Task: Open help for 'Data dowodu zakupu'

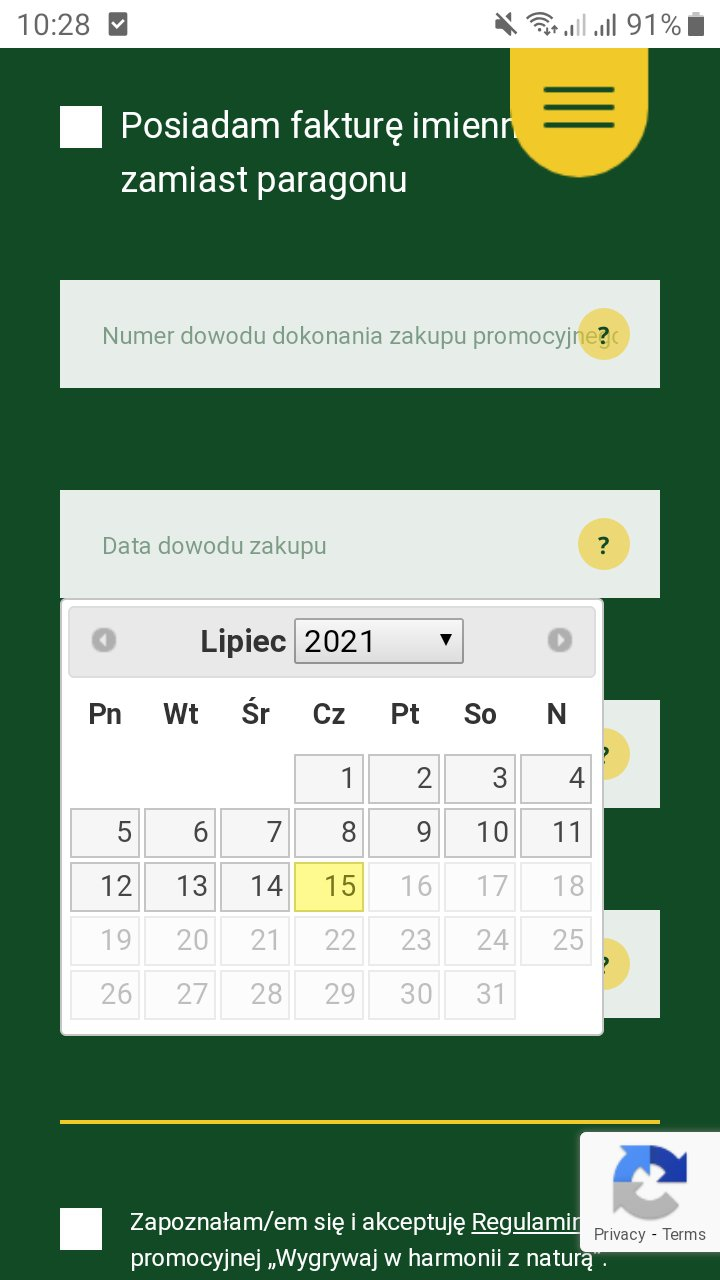Action: coord(603,545)
